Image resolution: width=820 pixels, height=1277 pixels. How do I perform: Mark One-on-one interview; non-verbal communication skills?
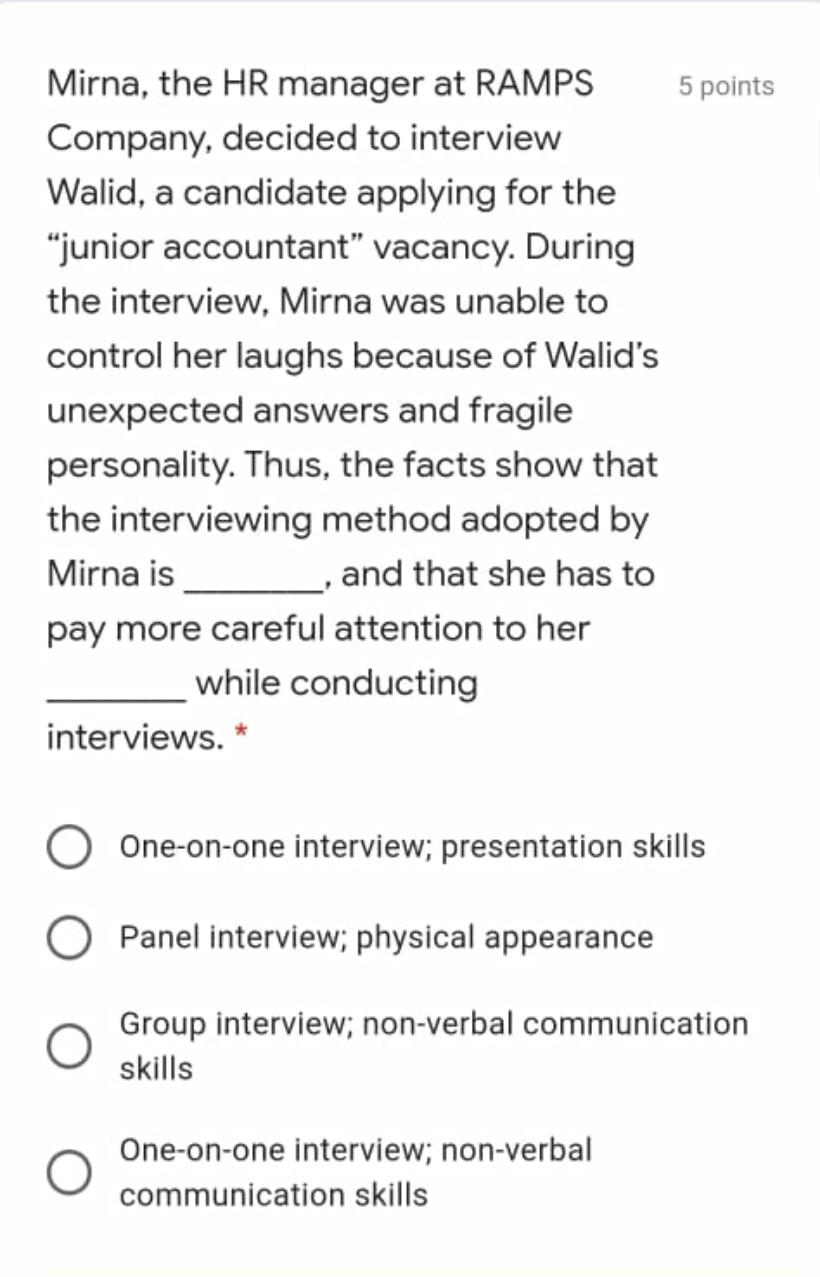(69, 1172)
